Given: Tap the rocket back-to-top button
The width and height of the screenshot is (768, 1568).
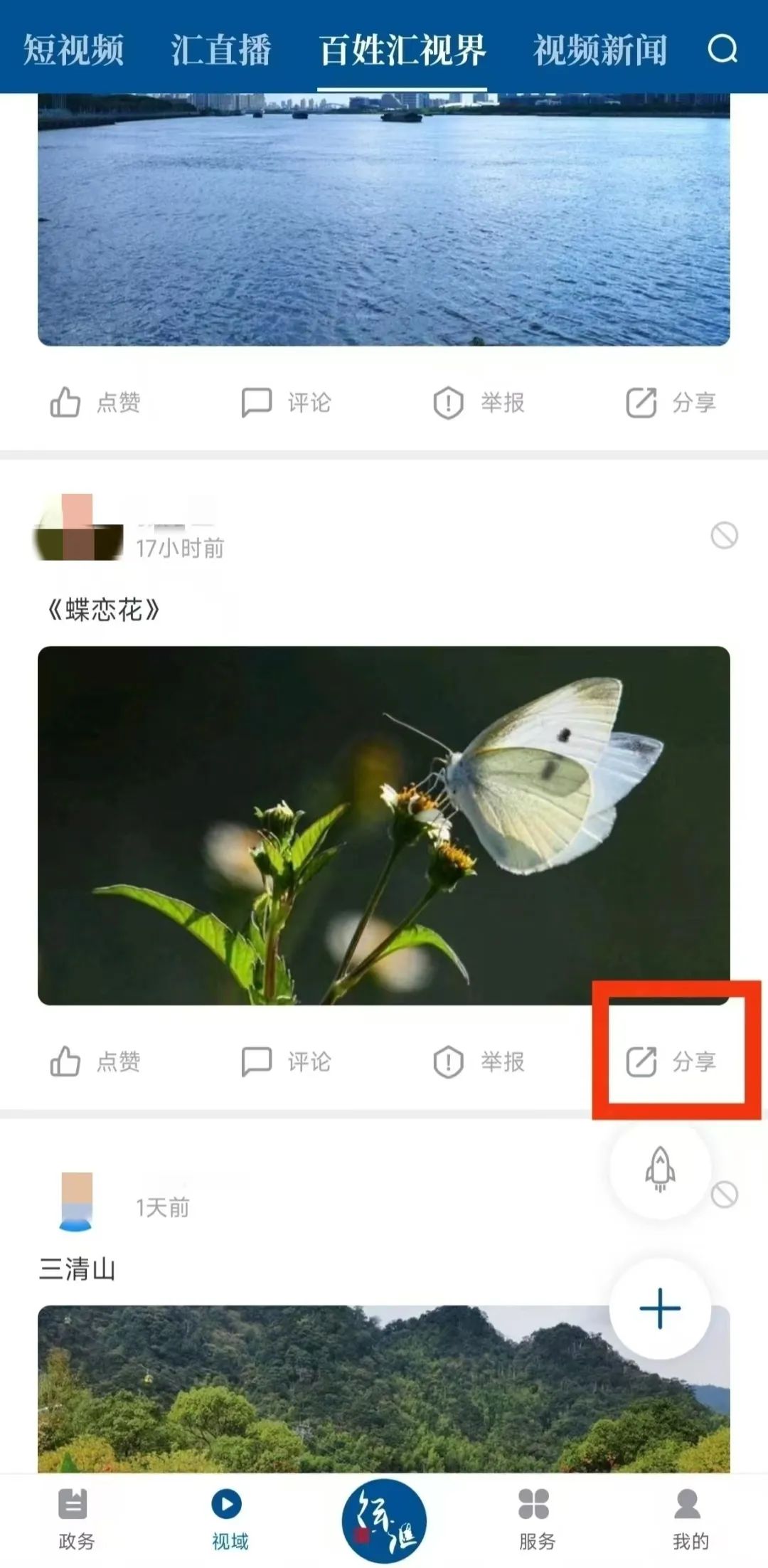Looking at the screenshot, I should [660, 1168].
